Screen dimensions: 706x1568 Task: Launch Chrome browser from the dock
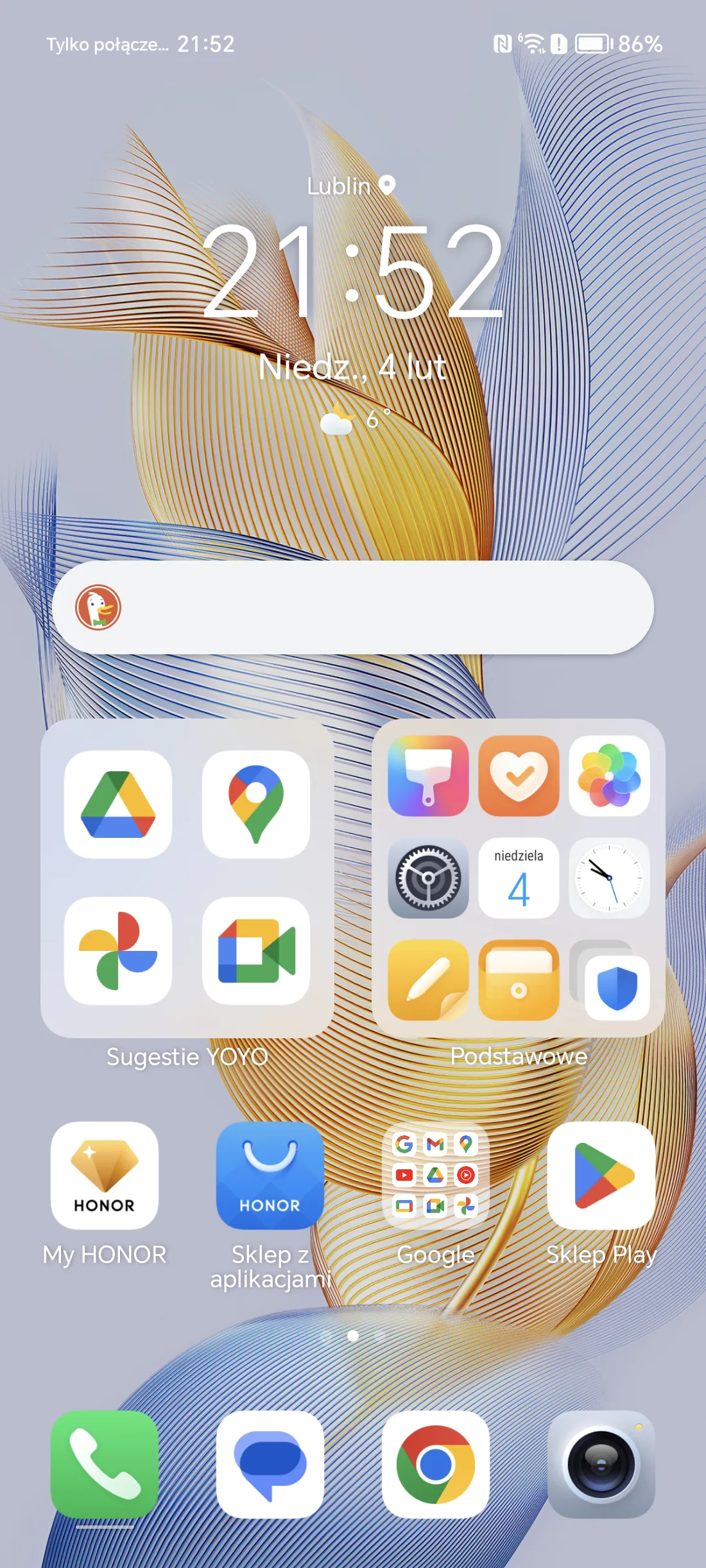pyautogui.click(x=436, y=1465)
